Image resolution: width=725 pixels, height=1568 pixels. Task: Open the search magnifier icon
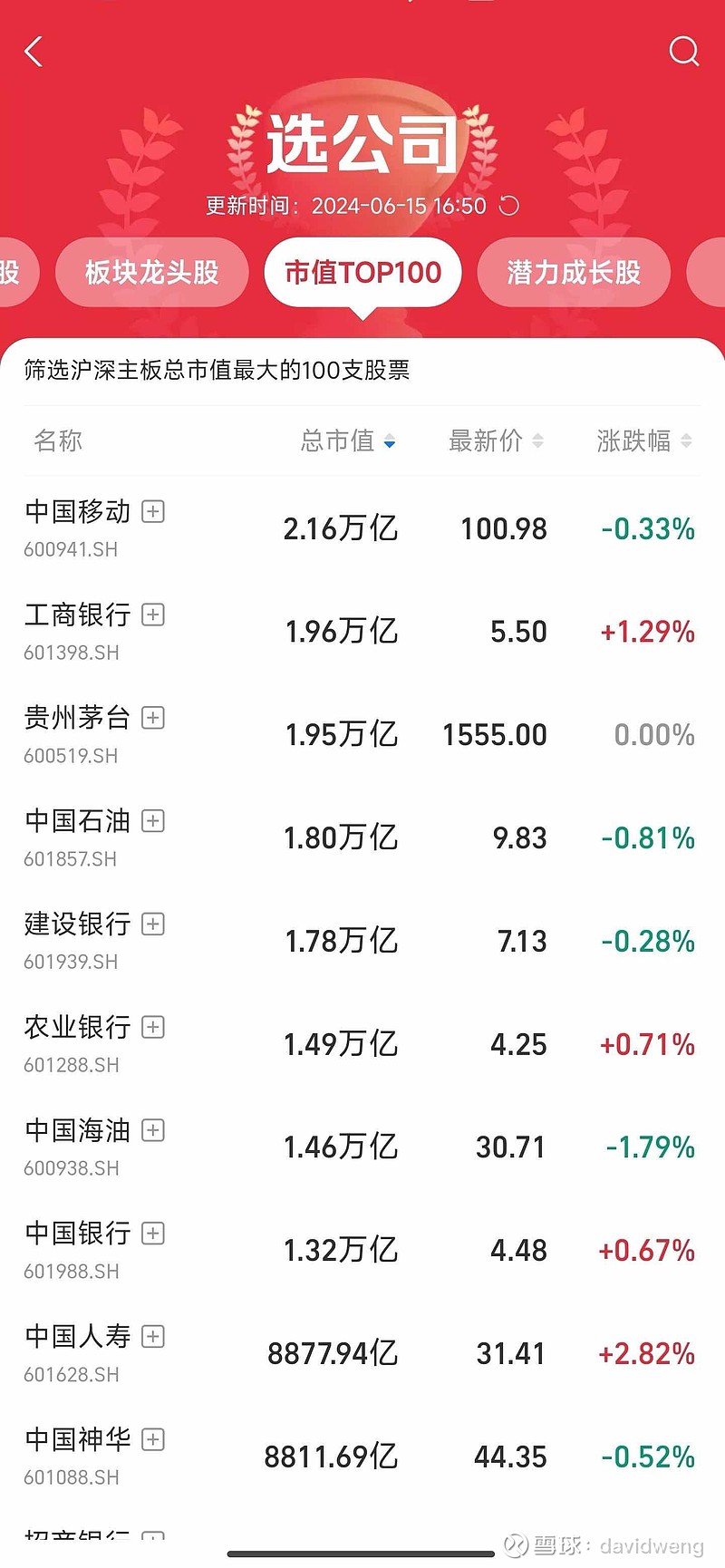click(684, 52)
